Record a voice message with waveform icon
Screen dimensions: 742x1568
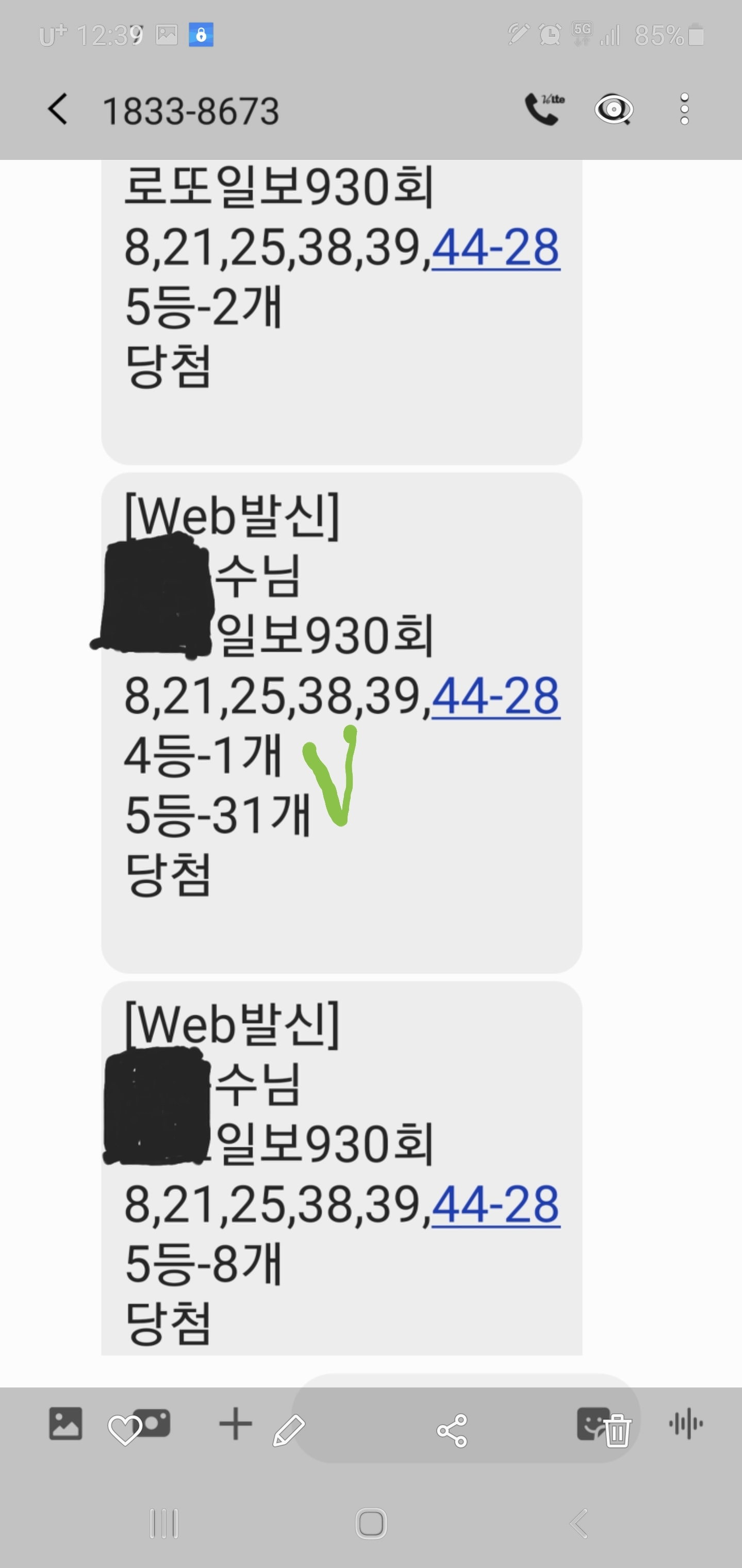tap(685, 1424)
